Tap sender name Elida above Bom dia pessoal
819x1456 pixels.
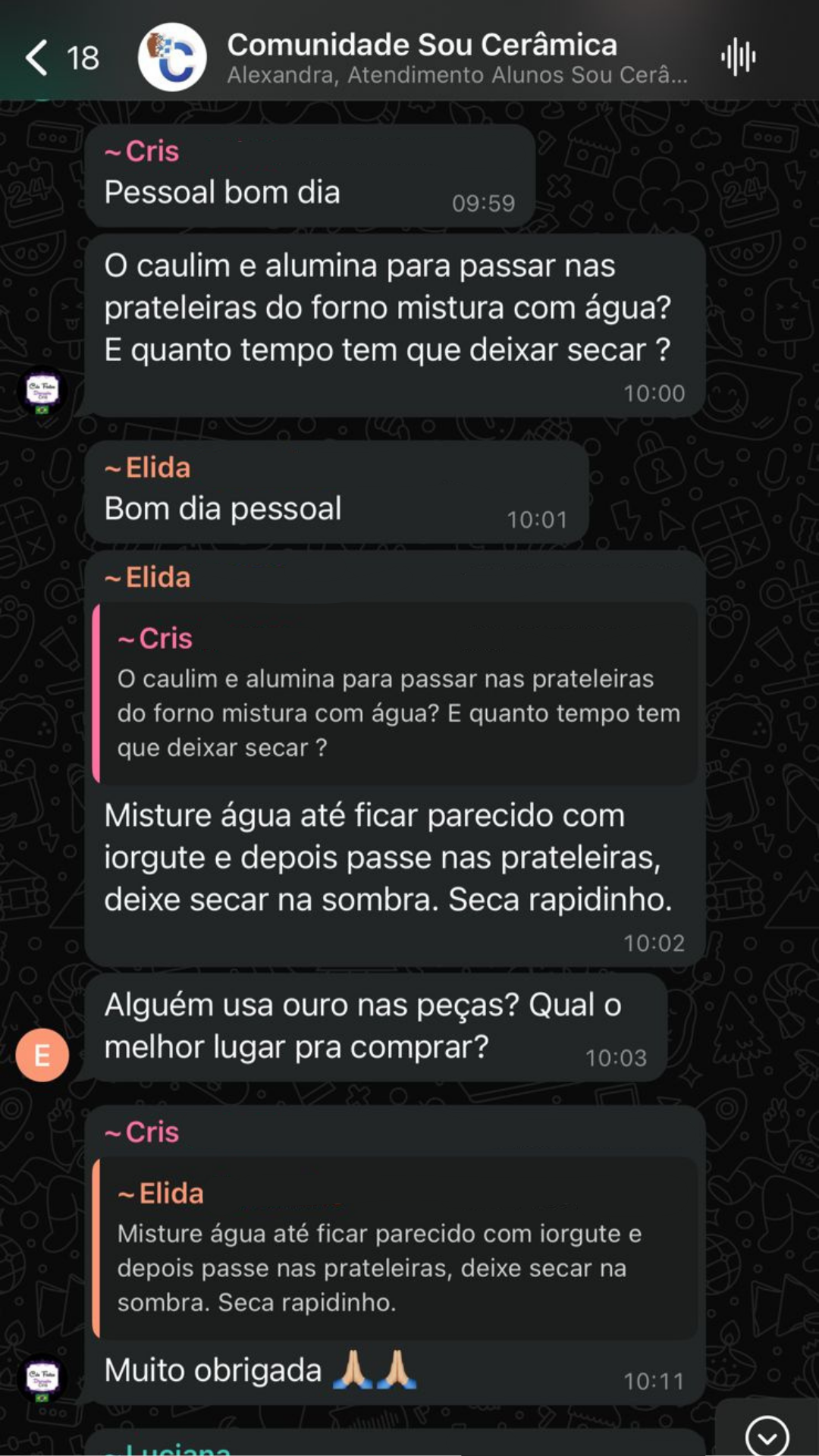click(x=158, y=468)
